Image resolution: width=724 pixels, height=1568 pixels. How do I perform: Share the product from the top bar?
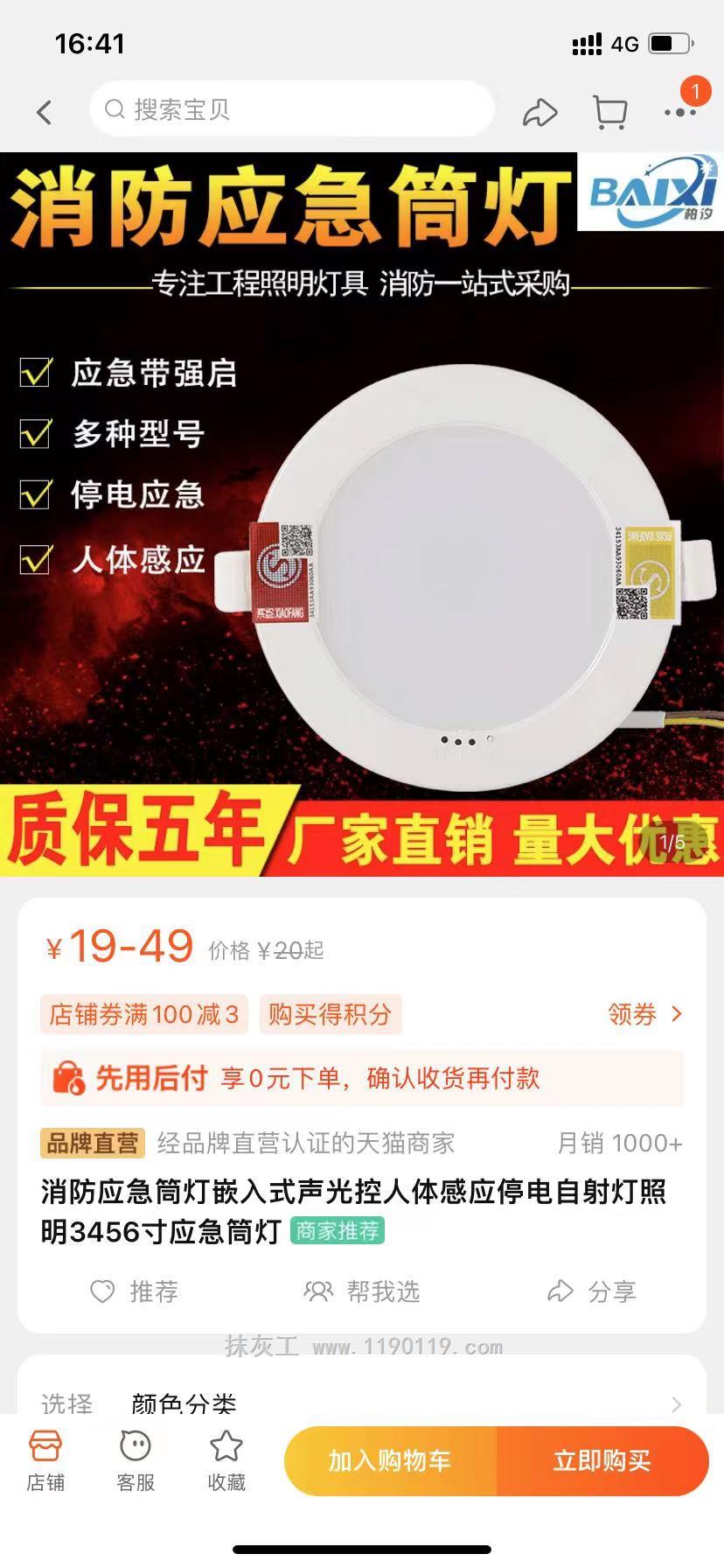pos(540,112)
